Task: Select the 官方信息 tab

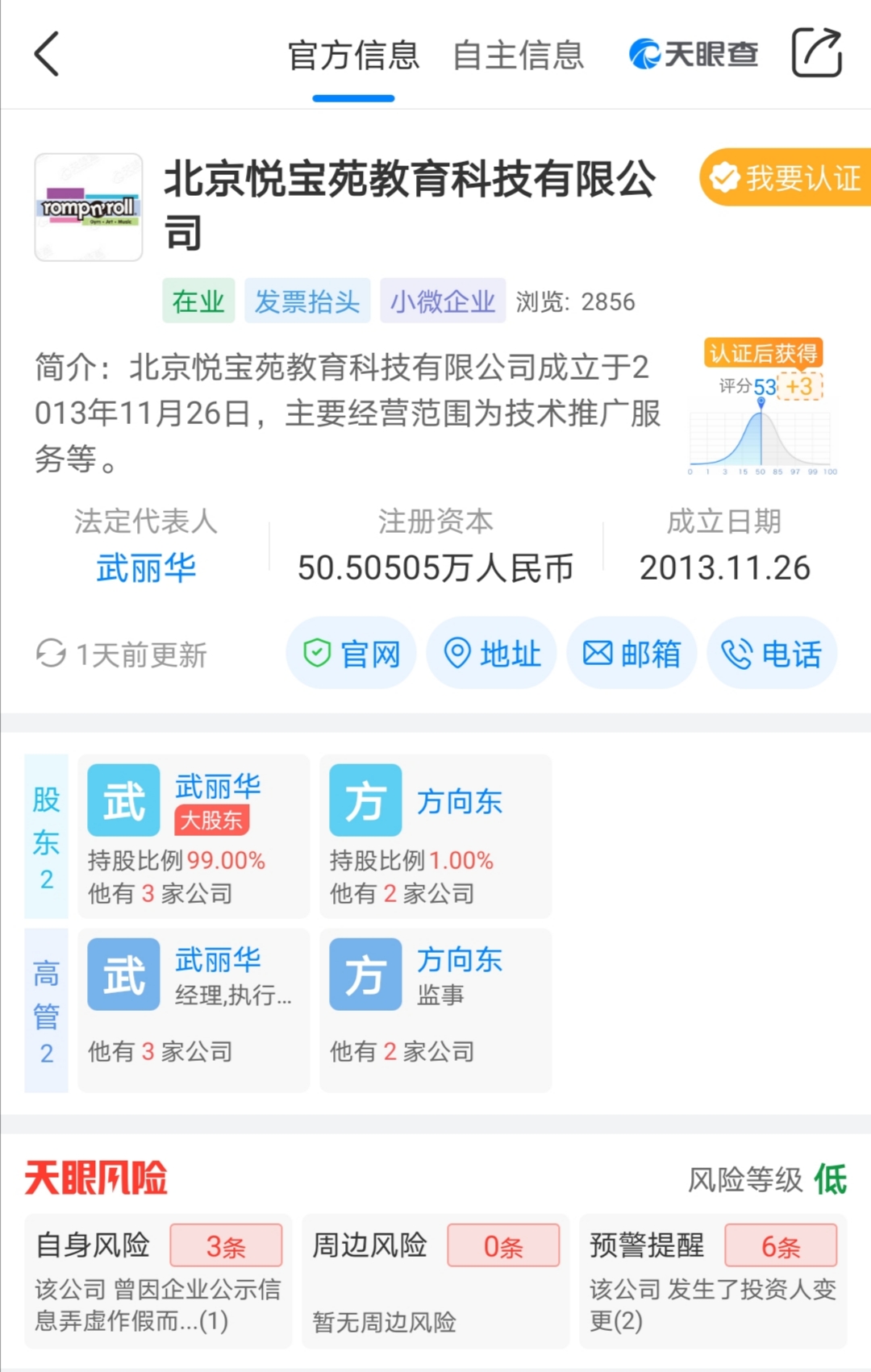Action: tap(353, 56)
